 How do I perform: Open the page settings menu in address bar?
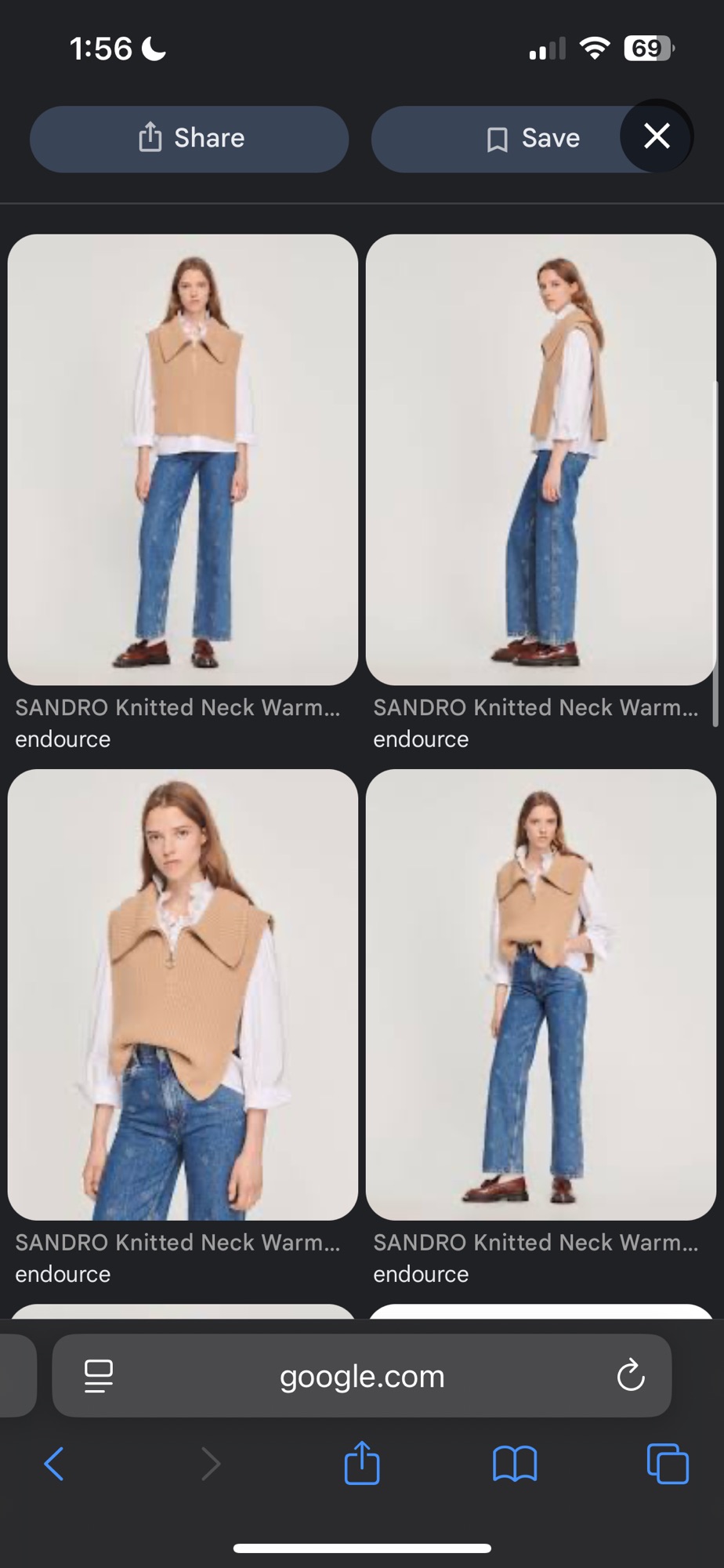pos(99,1377)
